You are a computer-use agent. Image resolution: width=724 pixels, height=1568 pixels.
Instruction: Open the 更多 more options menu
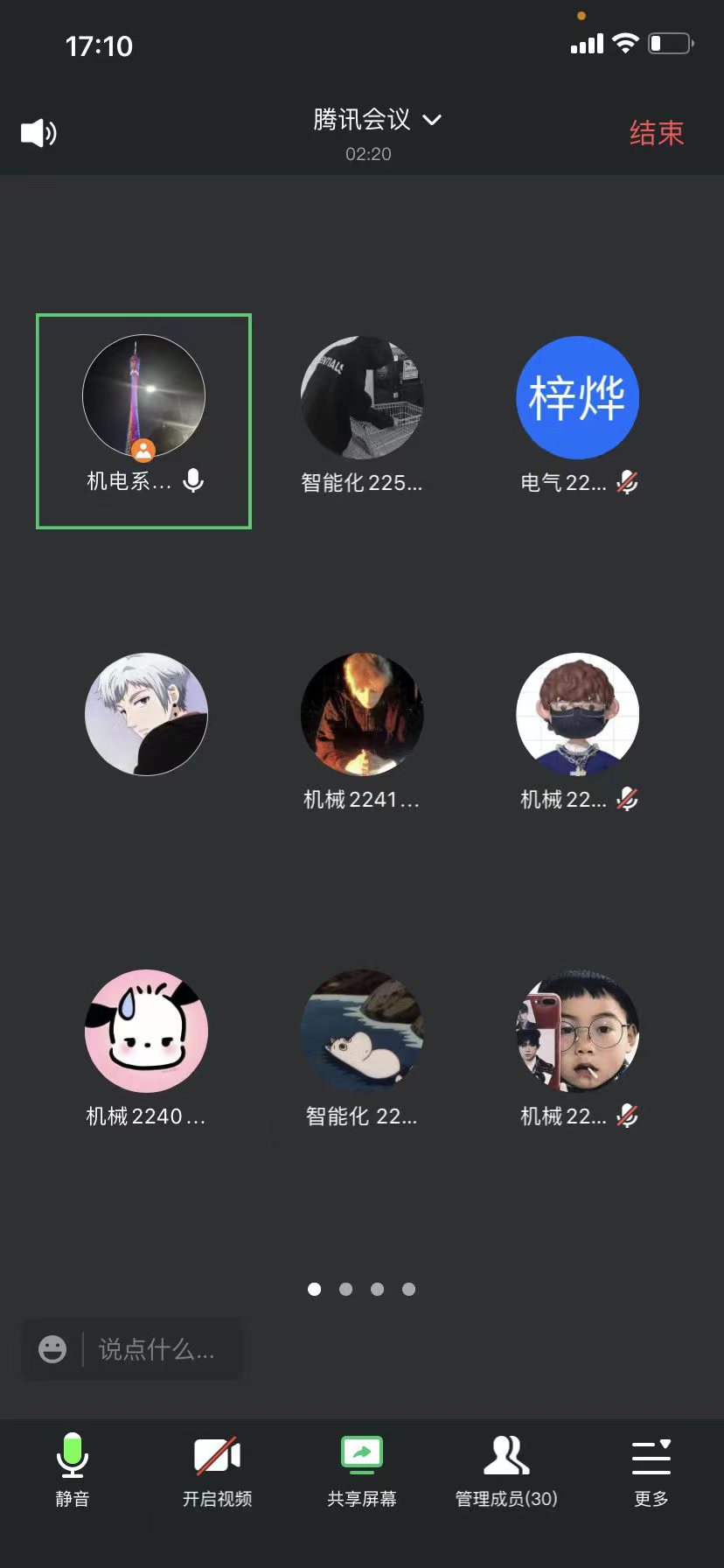click(x=651, y=1470)
